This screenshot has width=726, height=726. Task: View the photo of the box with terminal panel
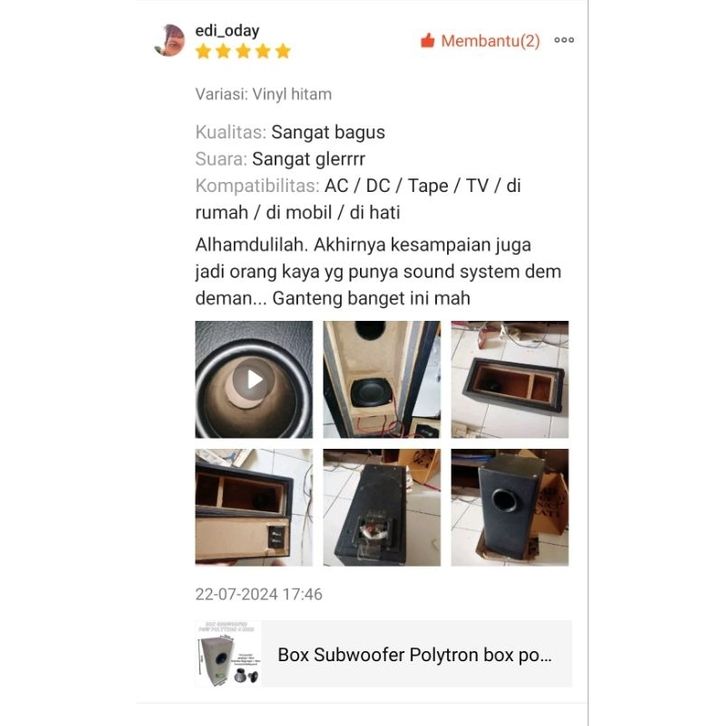pyautogui.click(x=254, y=507)
